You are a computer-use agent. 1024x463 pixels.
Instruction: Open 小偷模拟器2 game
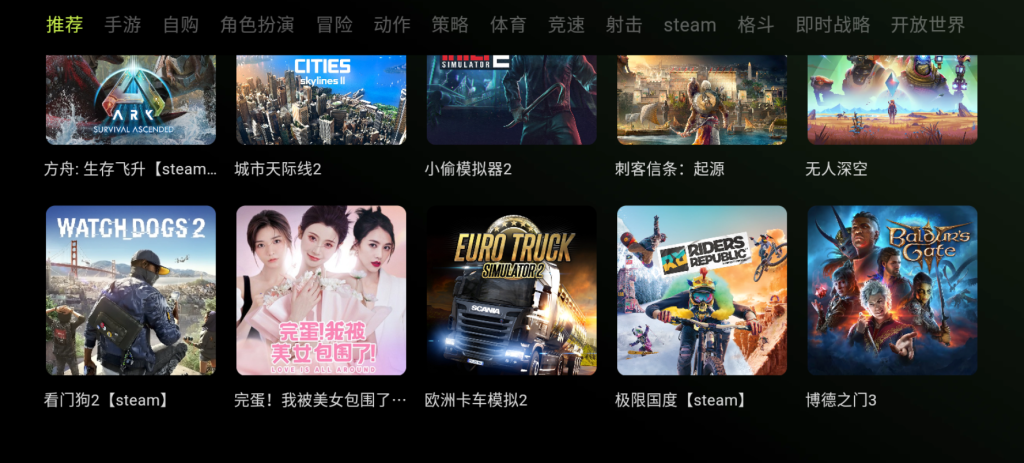click(x=511, y=100)
